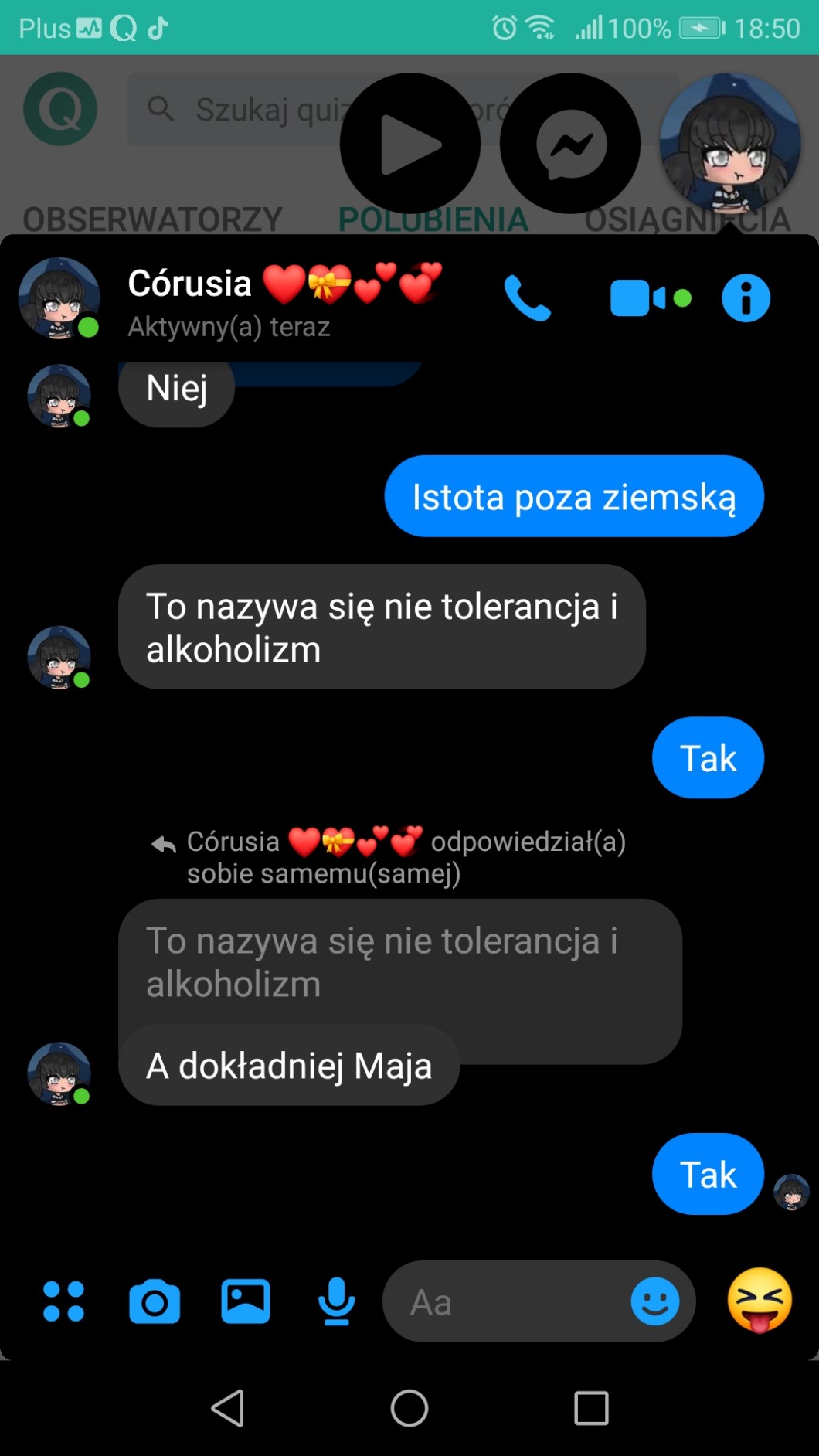
Task: Open gallery to send a picture
Action: click(246, 1301)
